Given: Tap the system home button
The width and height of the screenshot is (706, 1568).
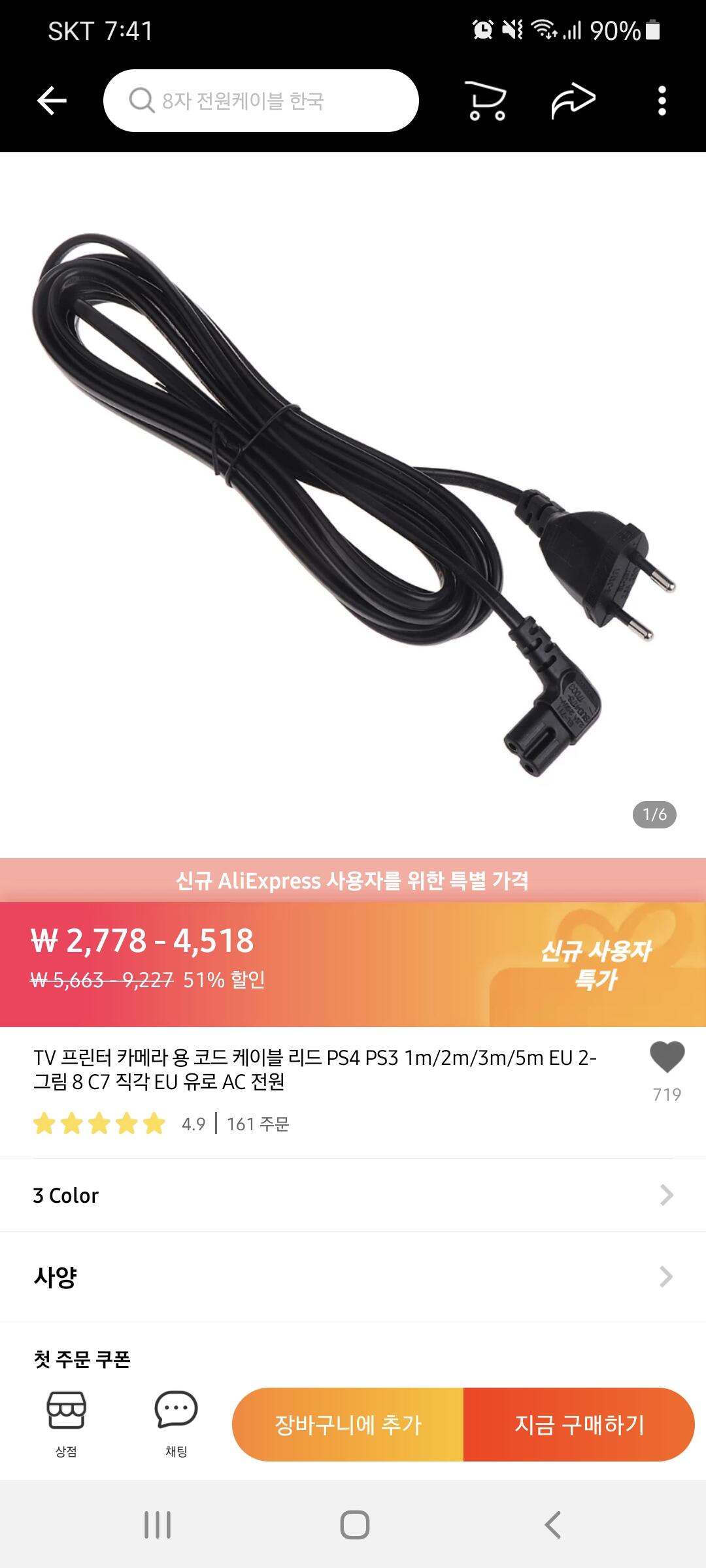Looking at the screenshot, I should (x=354, y=1525).
